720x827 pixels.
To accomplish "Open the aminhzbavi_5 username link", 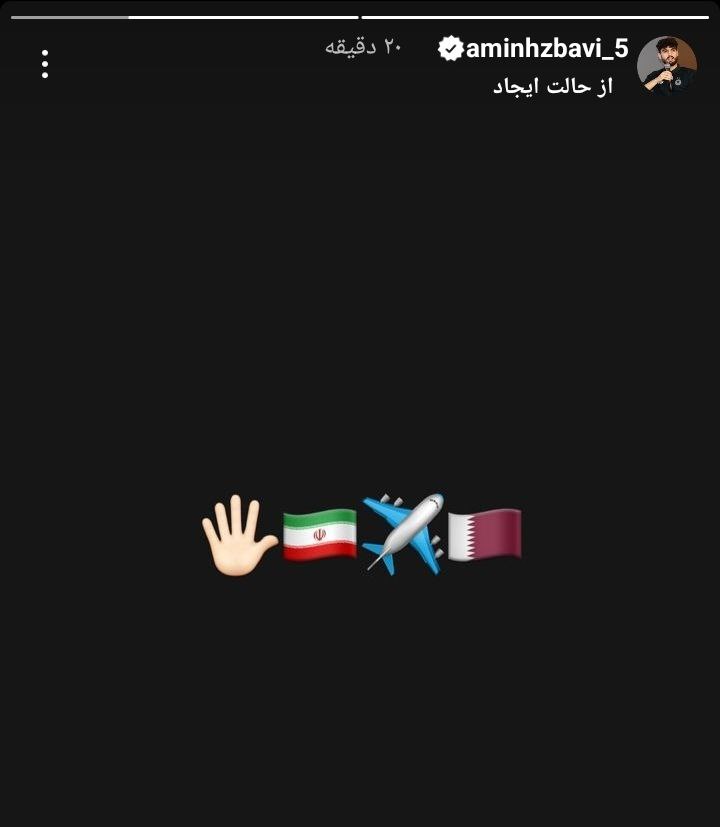I will [546, 48].
